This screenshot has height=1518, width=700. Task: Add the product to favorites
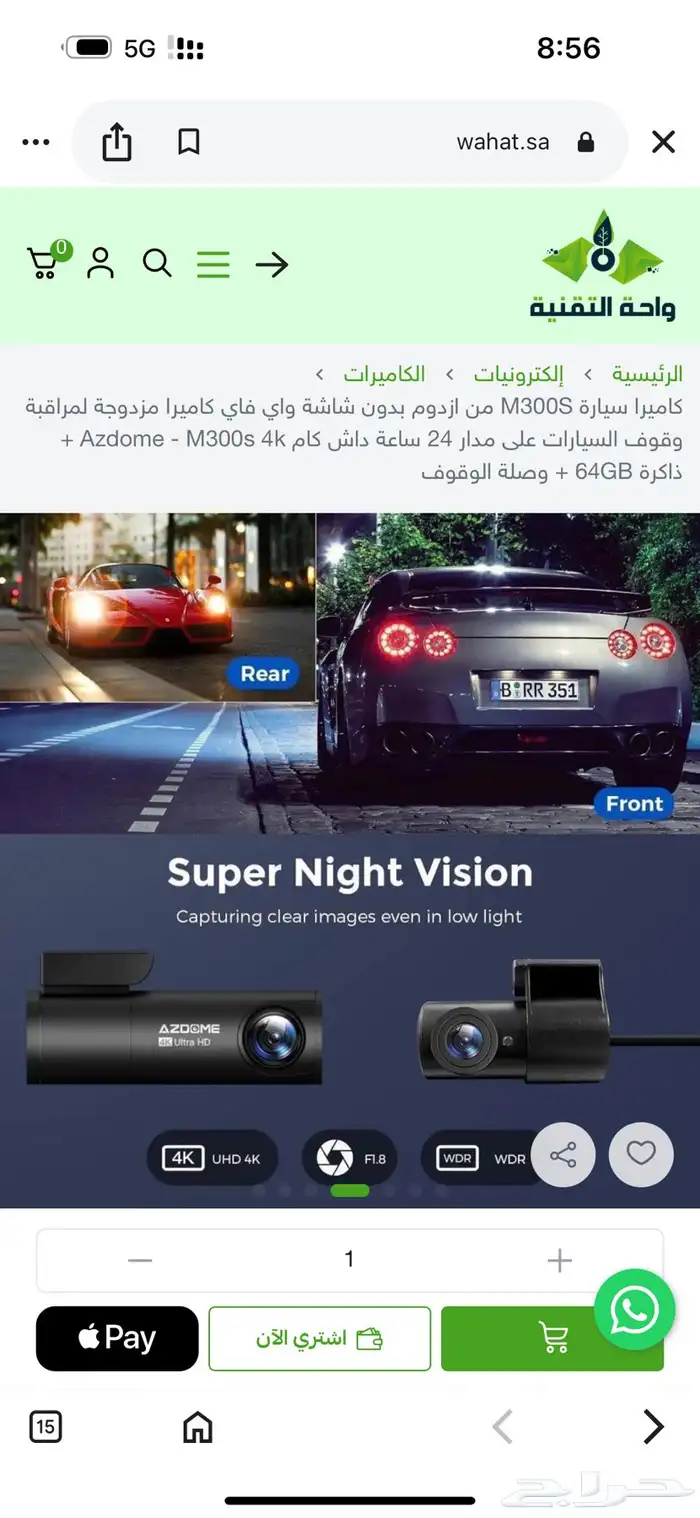(x=641, y=1155)
